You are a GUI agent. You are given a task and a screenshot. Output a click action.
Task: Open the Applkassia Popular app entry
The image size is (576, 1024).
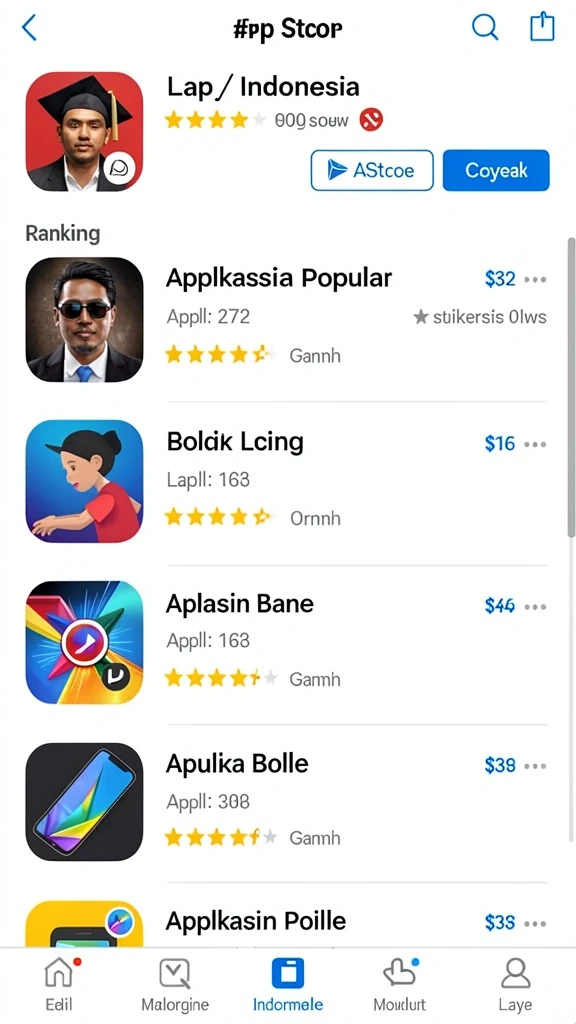click(x=287, y=319)
